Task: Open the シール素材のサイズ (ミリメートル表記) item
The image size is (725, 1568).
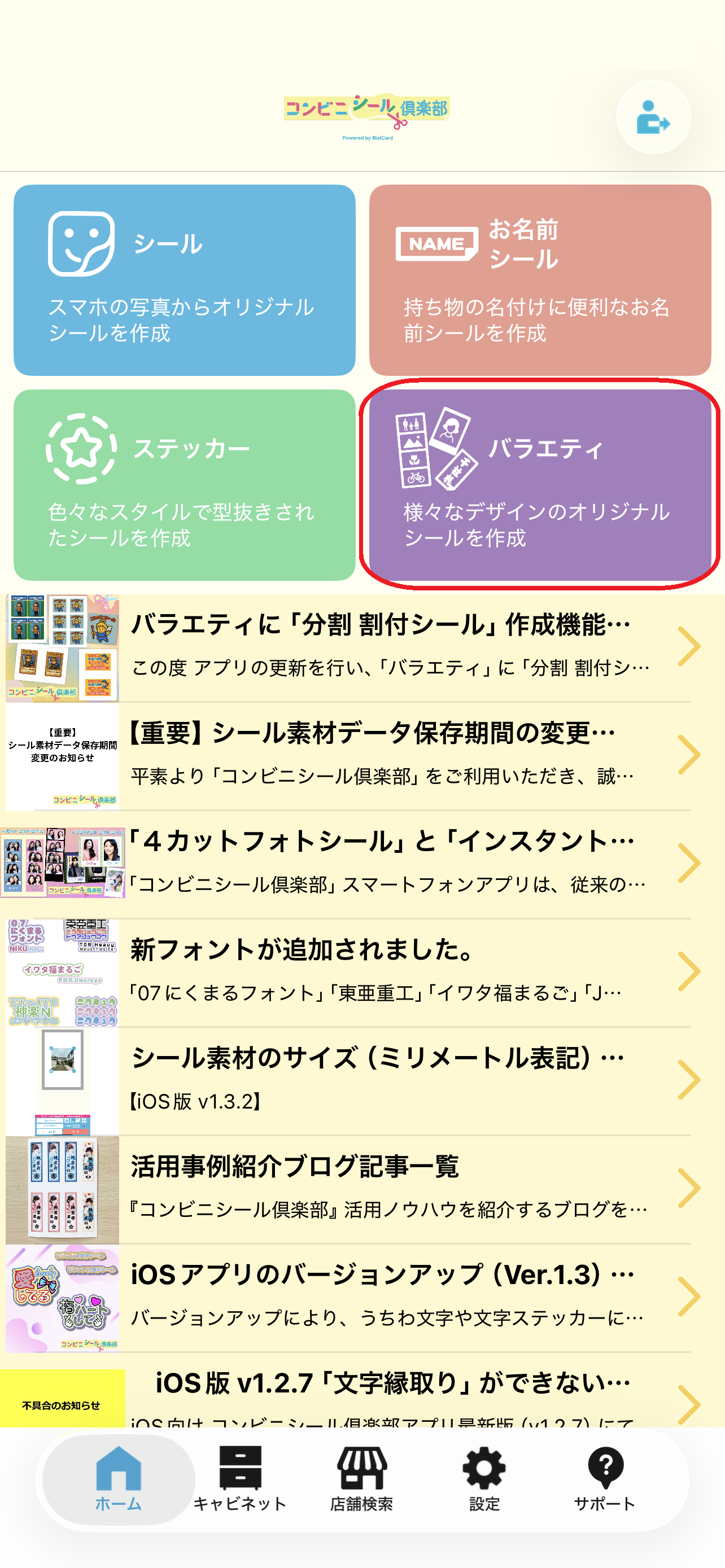Action: tap(390, 1080)
